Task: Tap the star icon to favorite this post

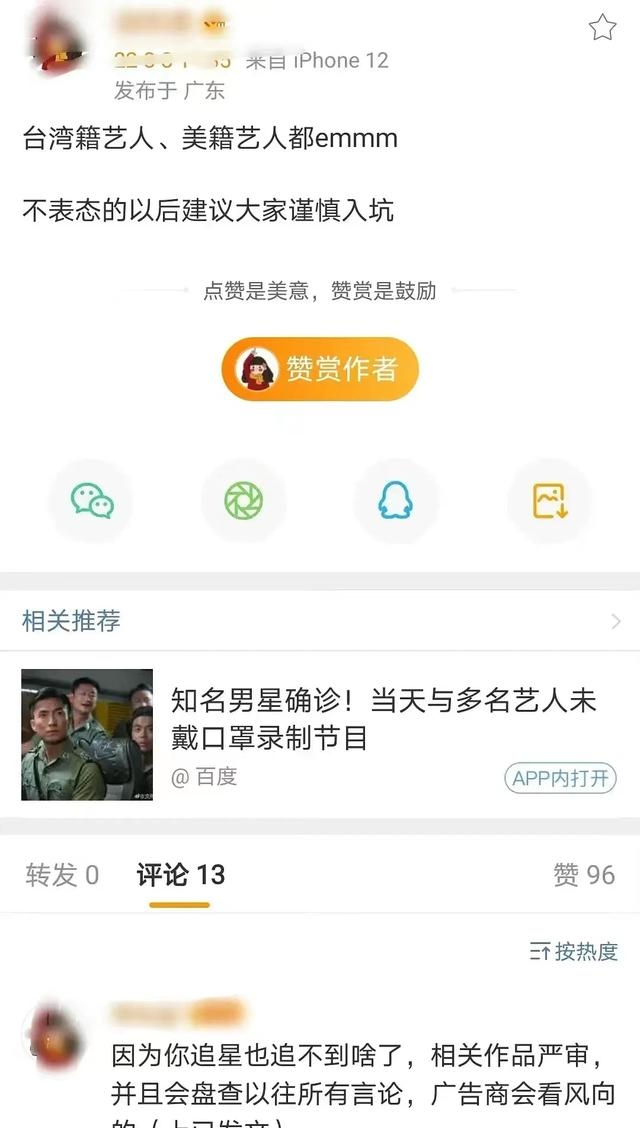Action: pos(602,28)
